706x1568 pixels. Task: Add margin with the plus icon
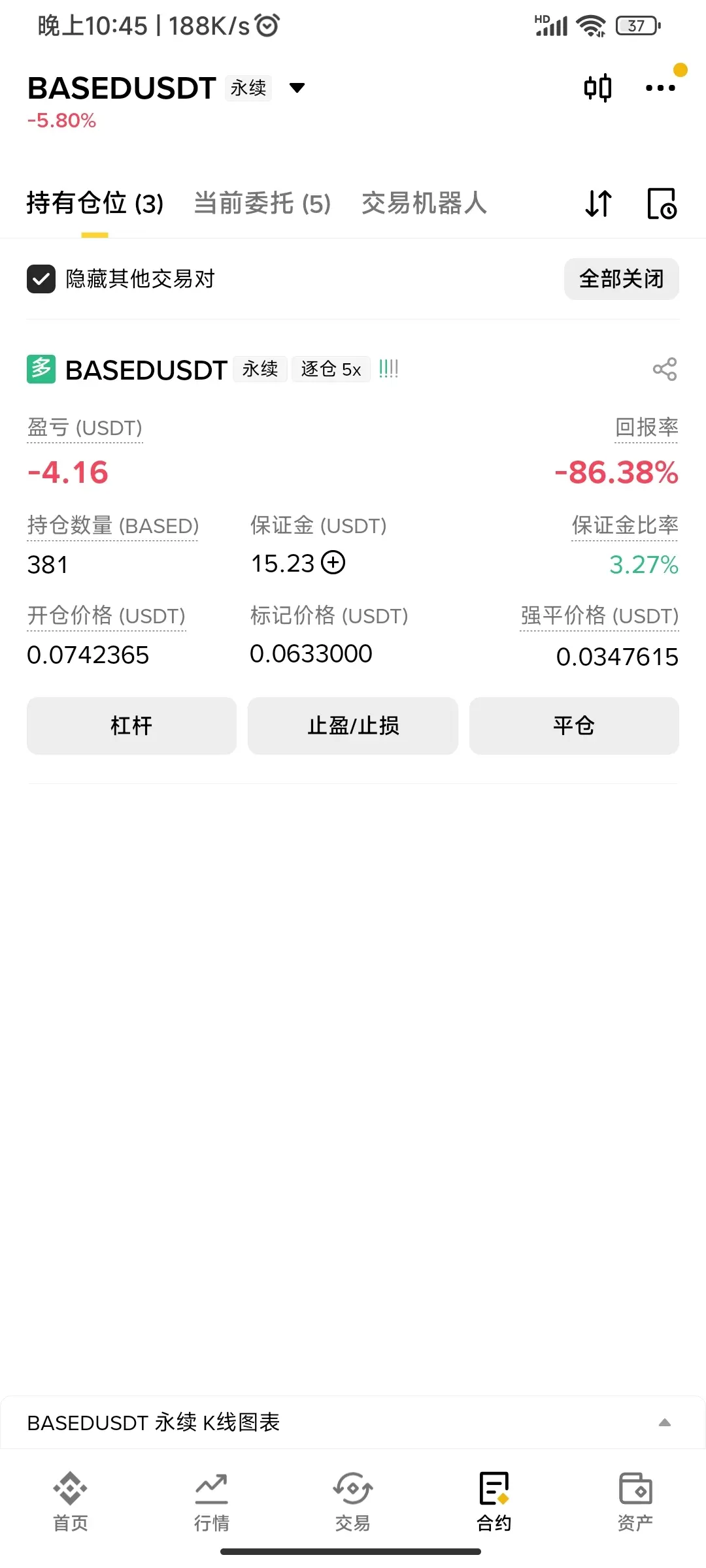pyautogui.click(x=333, y=563)
